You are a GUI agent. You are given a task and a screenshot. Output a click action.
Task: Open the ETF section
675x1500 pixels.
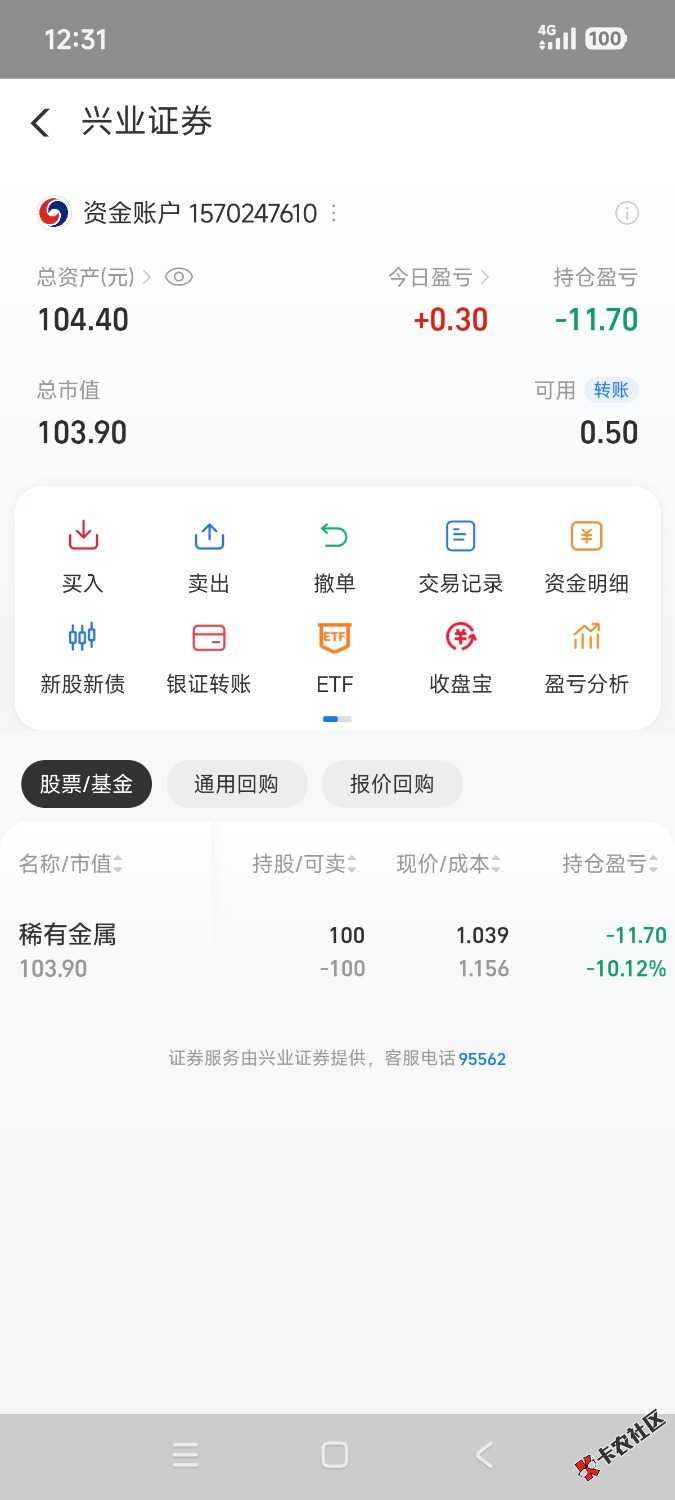334,657
